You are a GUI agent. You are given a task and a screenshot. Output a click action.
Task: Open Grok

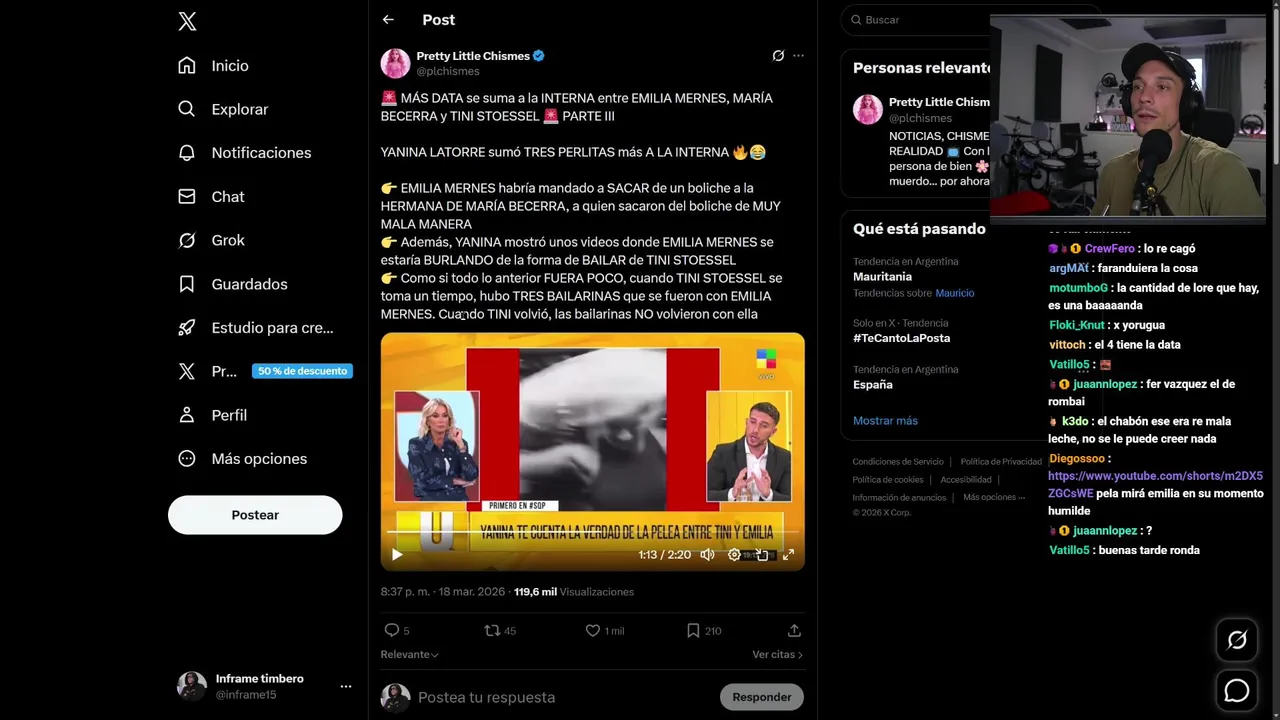point(227,240)
